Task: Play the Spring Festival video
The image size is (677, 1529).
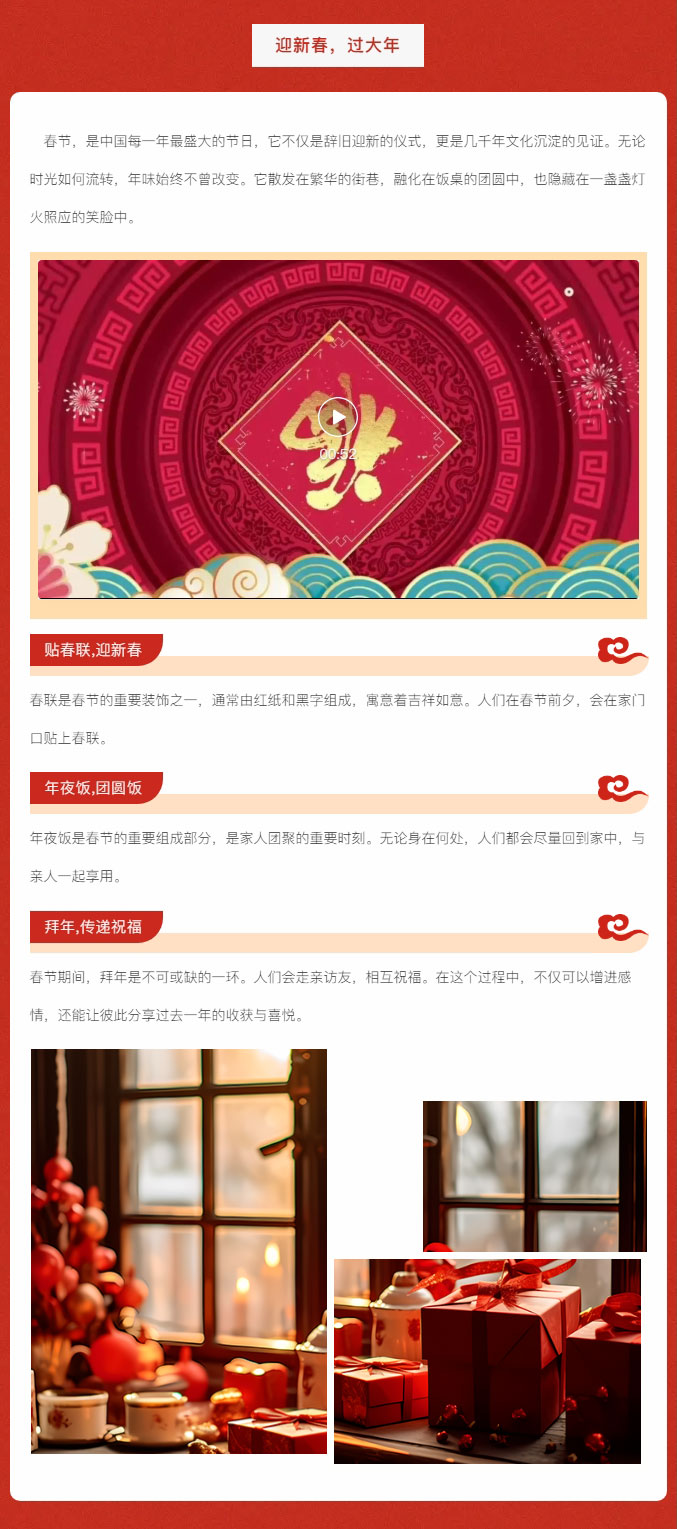Action: coord(338,417)
